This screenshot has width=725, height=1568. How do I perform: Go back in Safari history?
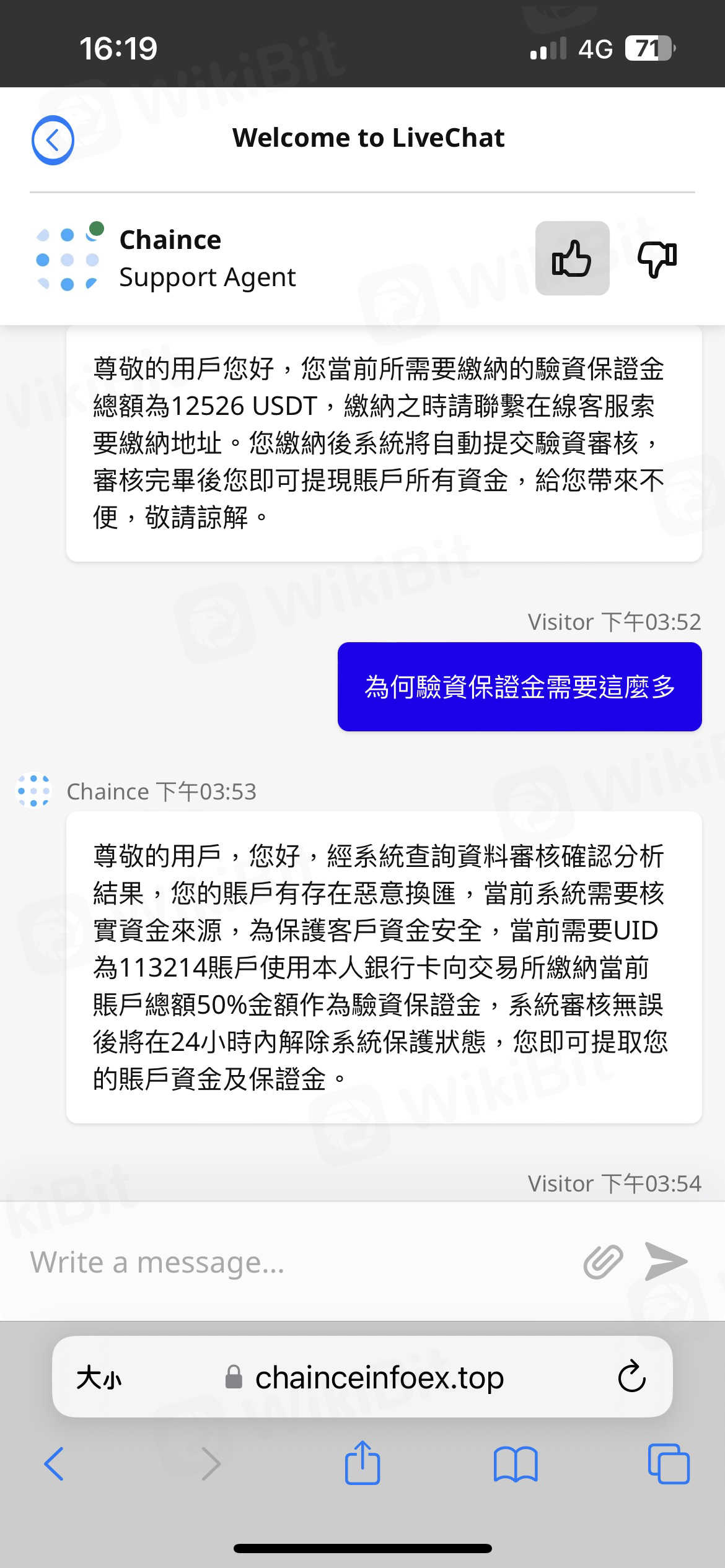click(x=54, y=1464)
